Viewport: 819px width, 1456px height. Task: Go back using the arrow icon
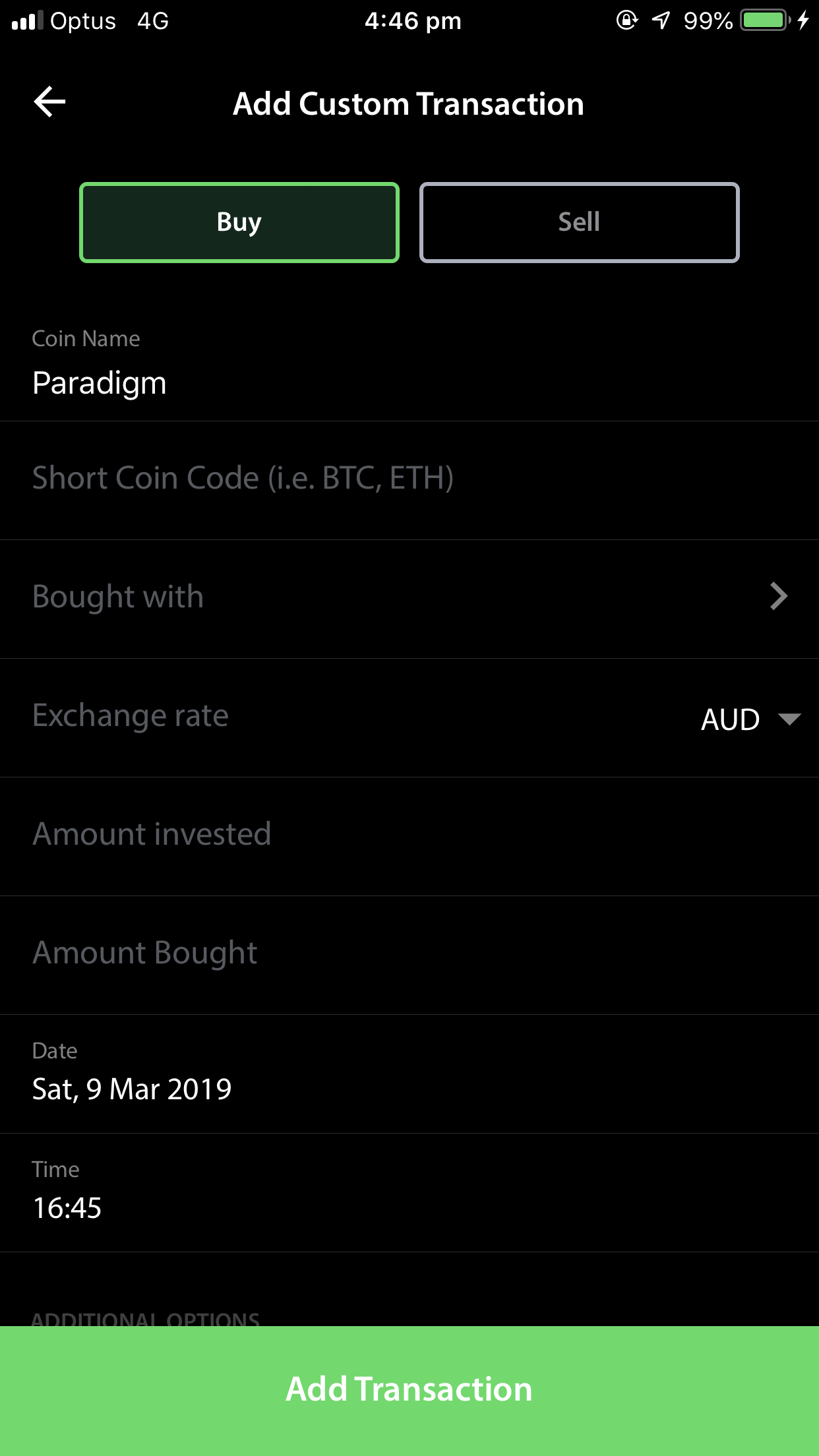[x=49, y=102]
